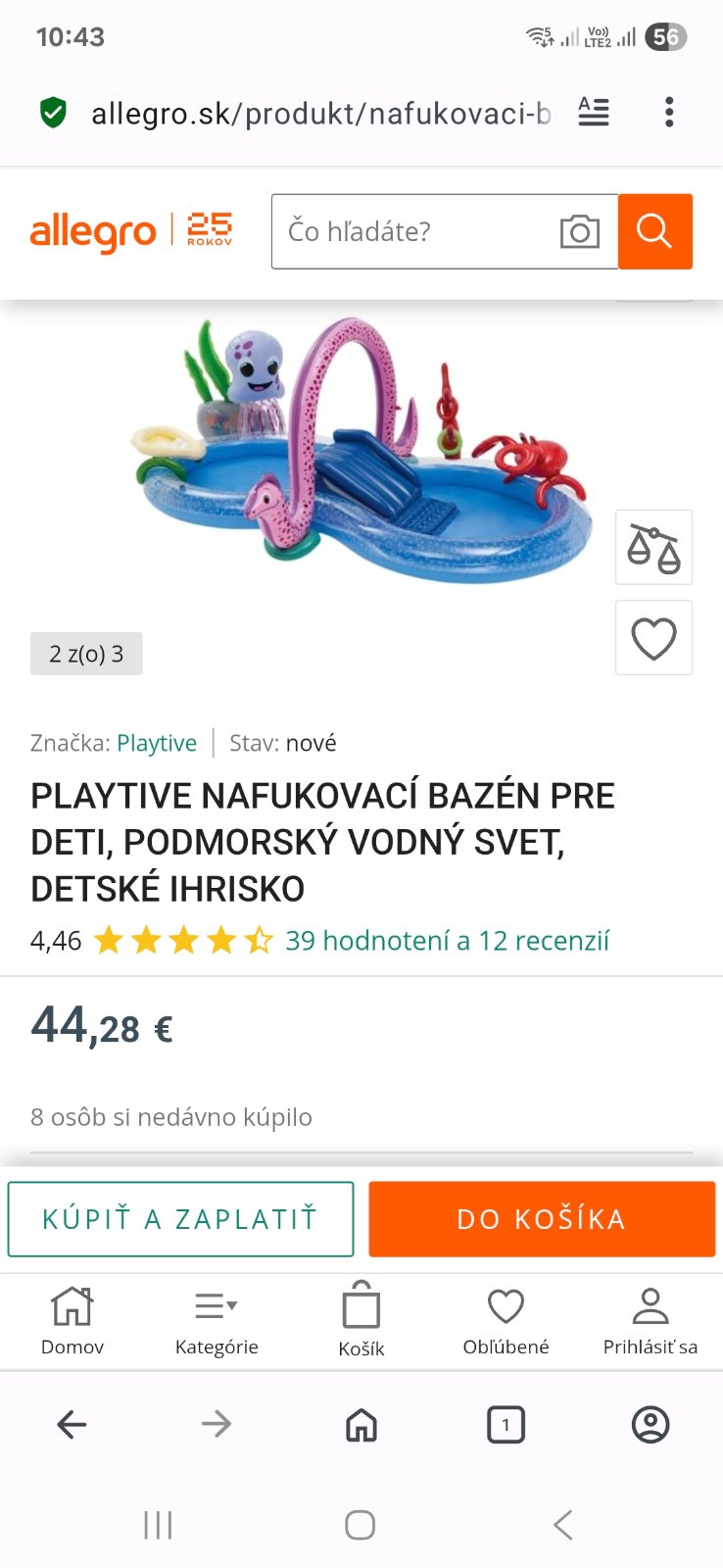View 39 hodnotení a 12 recenzií
Screen dimensions: 723x1568
pos(447,941)
